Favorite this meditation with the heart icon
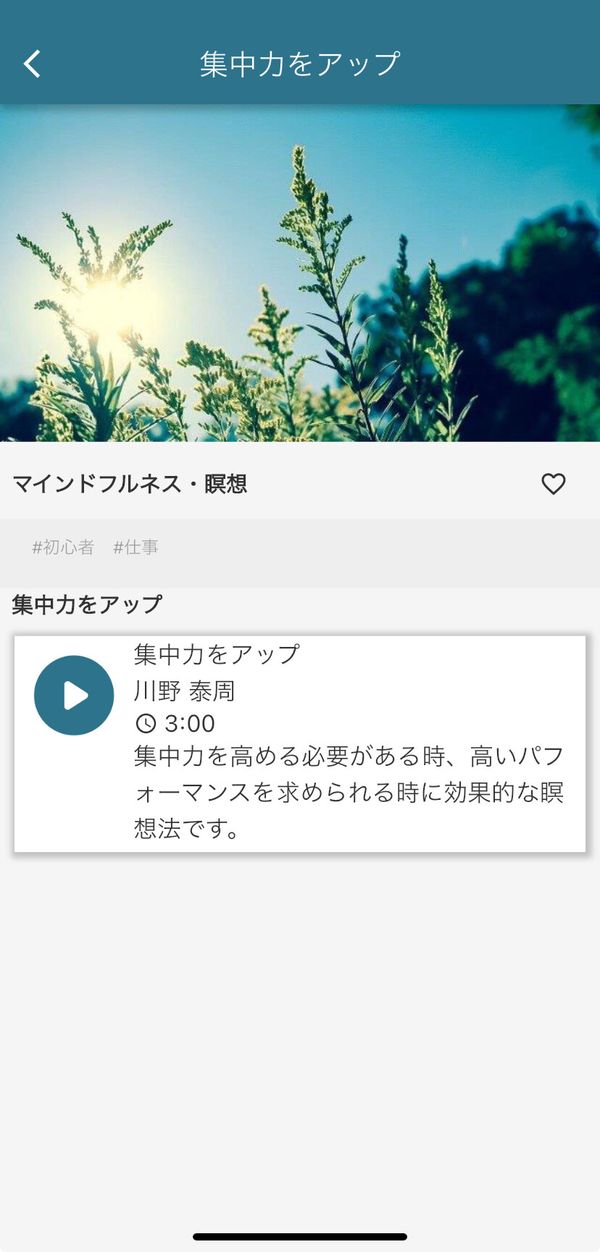Viewport: 600px width, 1252px height. click(x=553, y=484)
